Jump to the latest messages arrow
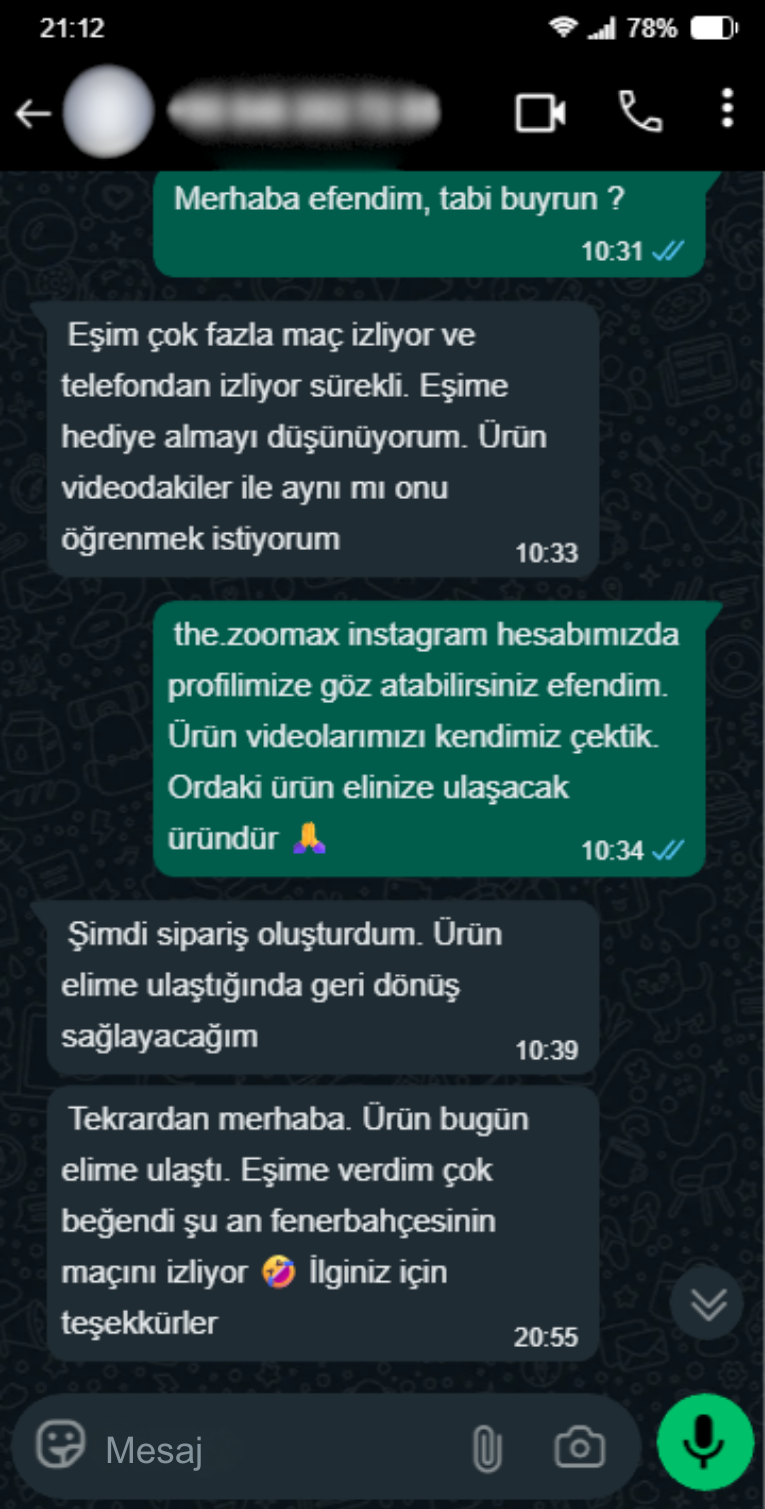 (x=708, y=1302)
